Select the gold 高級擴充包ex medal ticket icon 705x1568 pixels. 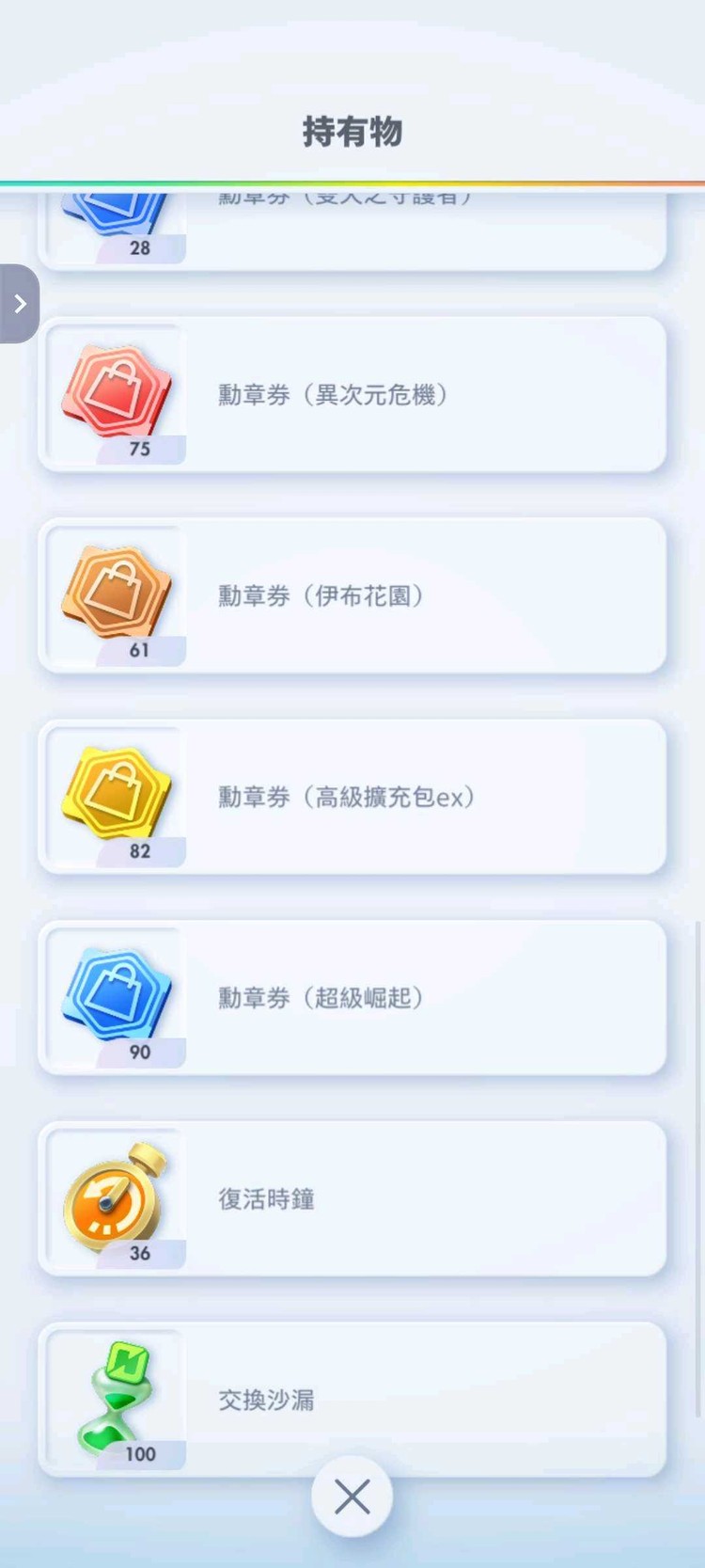coord(115,790)
